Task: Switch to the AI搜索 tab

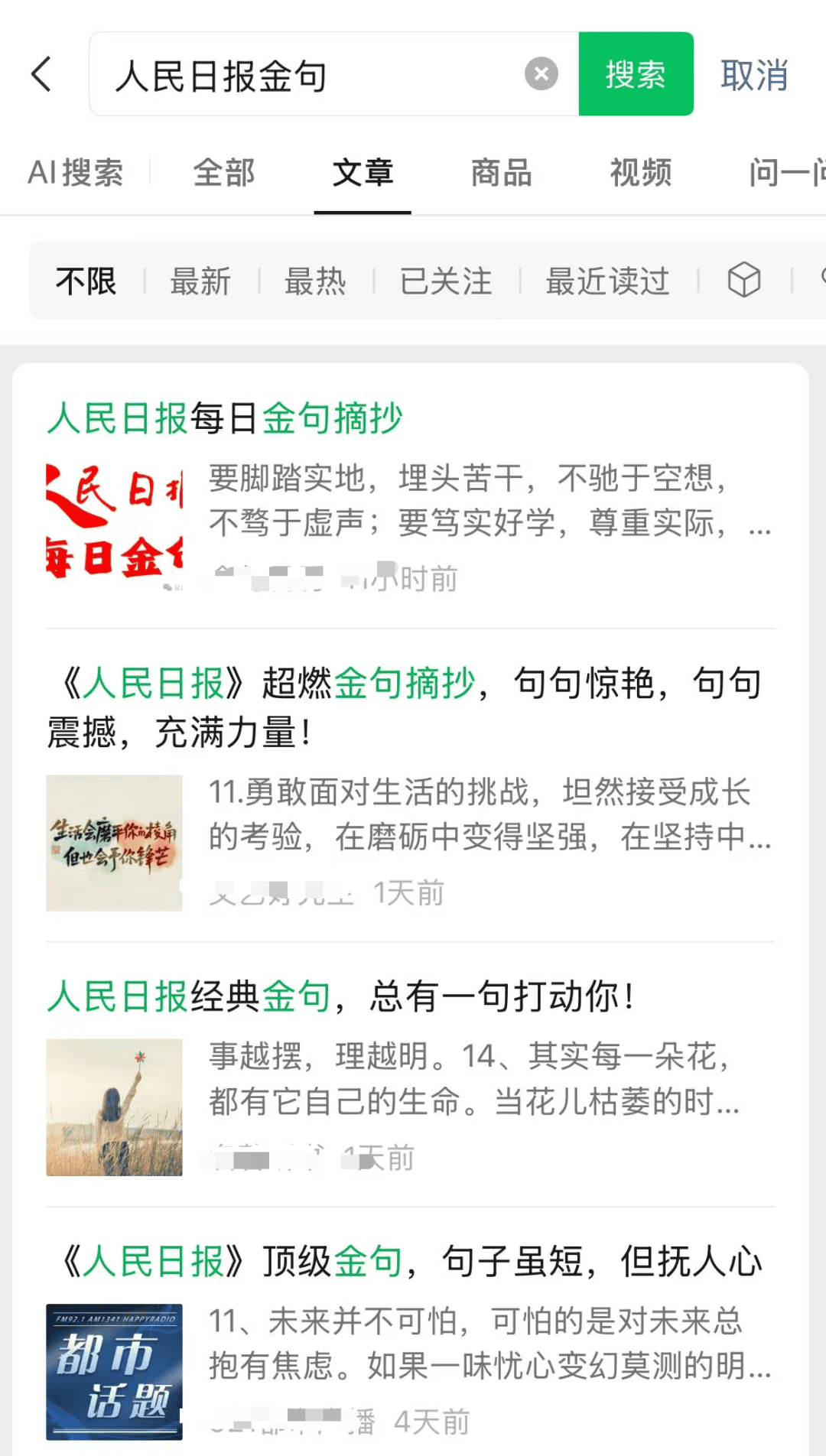Action: click(75, 173)
